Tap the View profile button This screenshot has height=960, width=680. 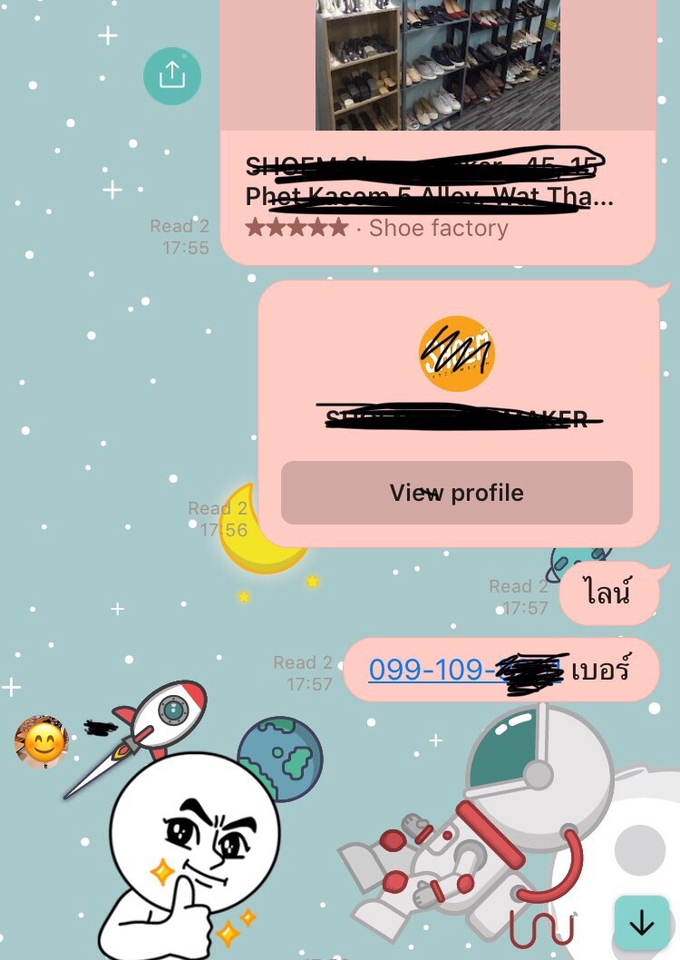coord(457,493)
